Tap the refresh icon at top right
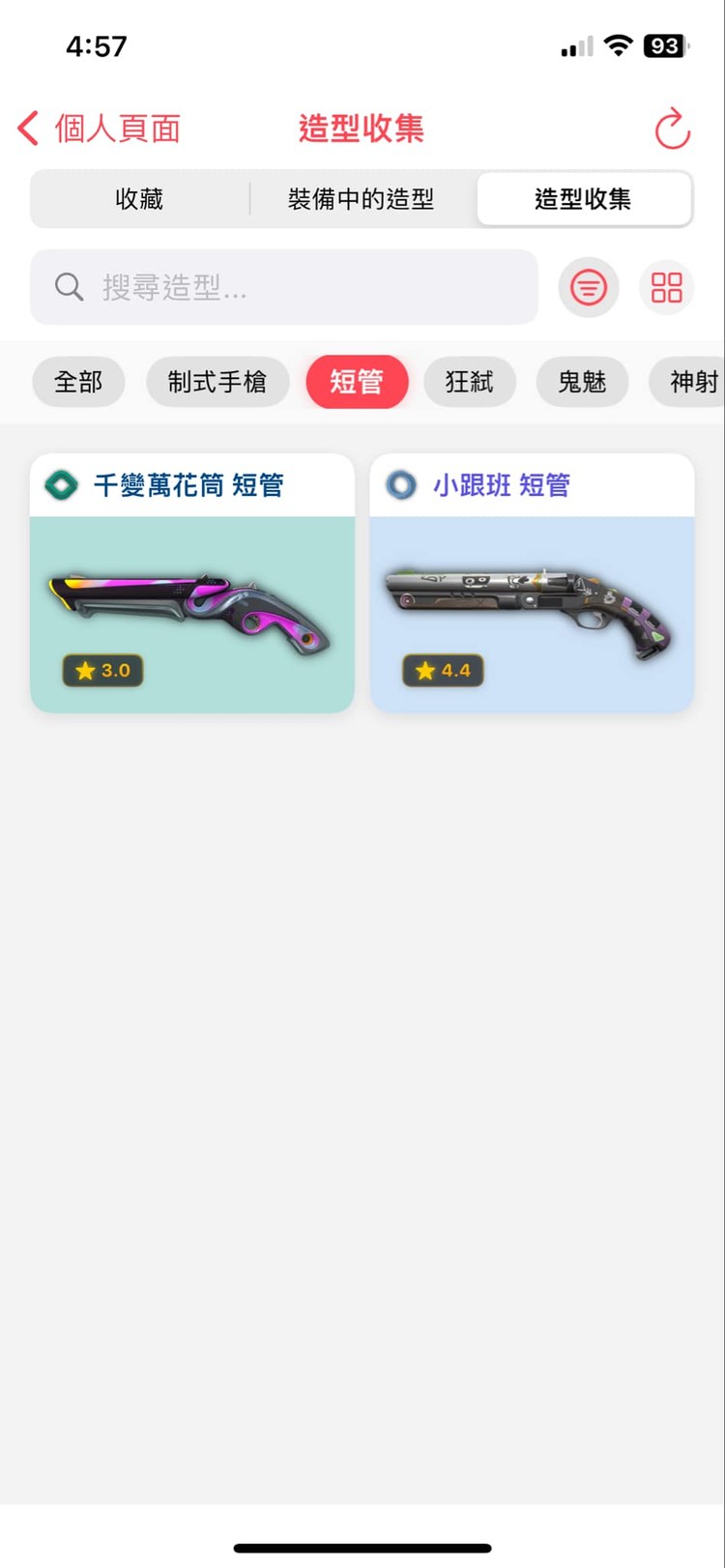 coord(673,129)
